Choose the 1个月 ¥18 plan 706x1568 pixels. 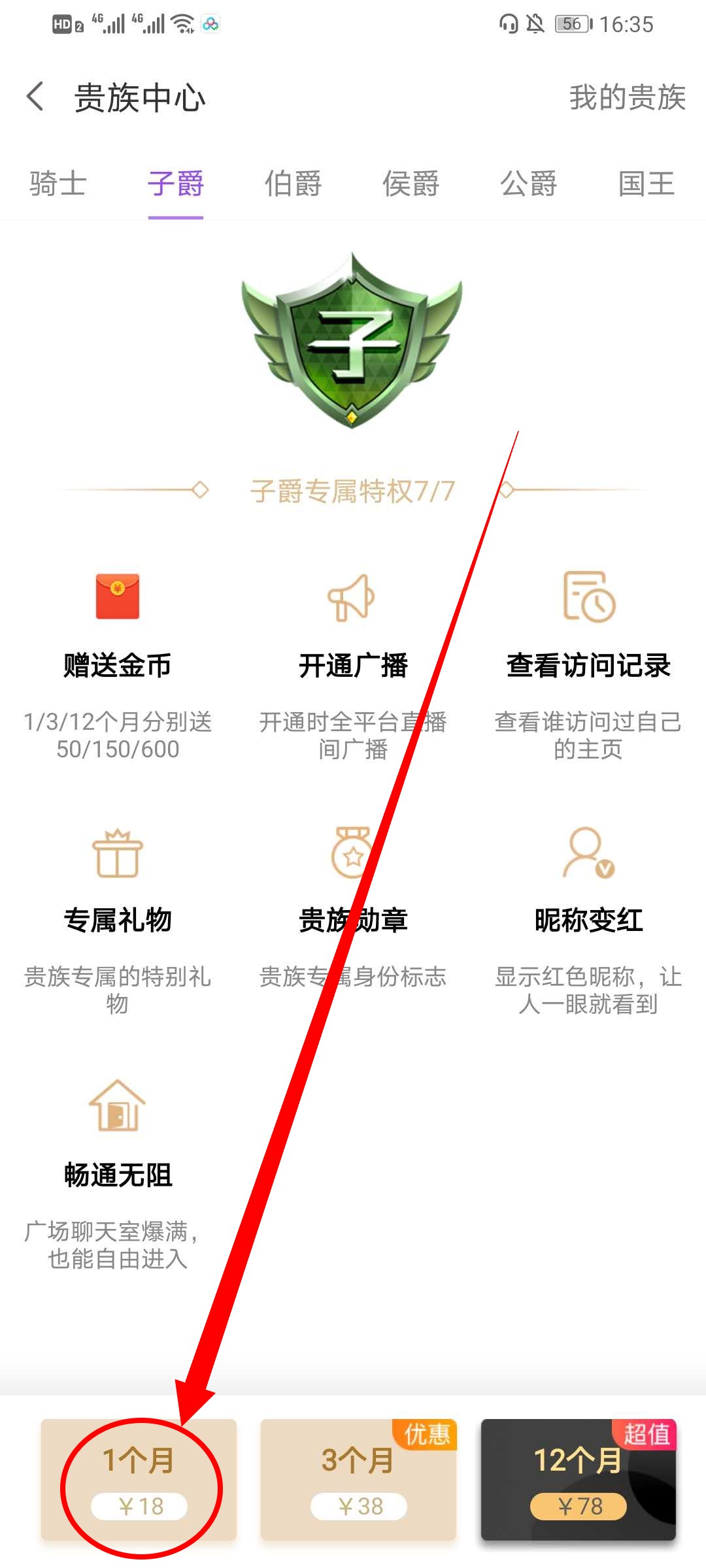point(139,1480)
